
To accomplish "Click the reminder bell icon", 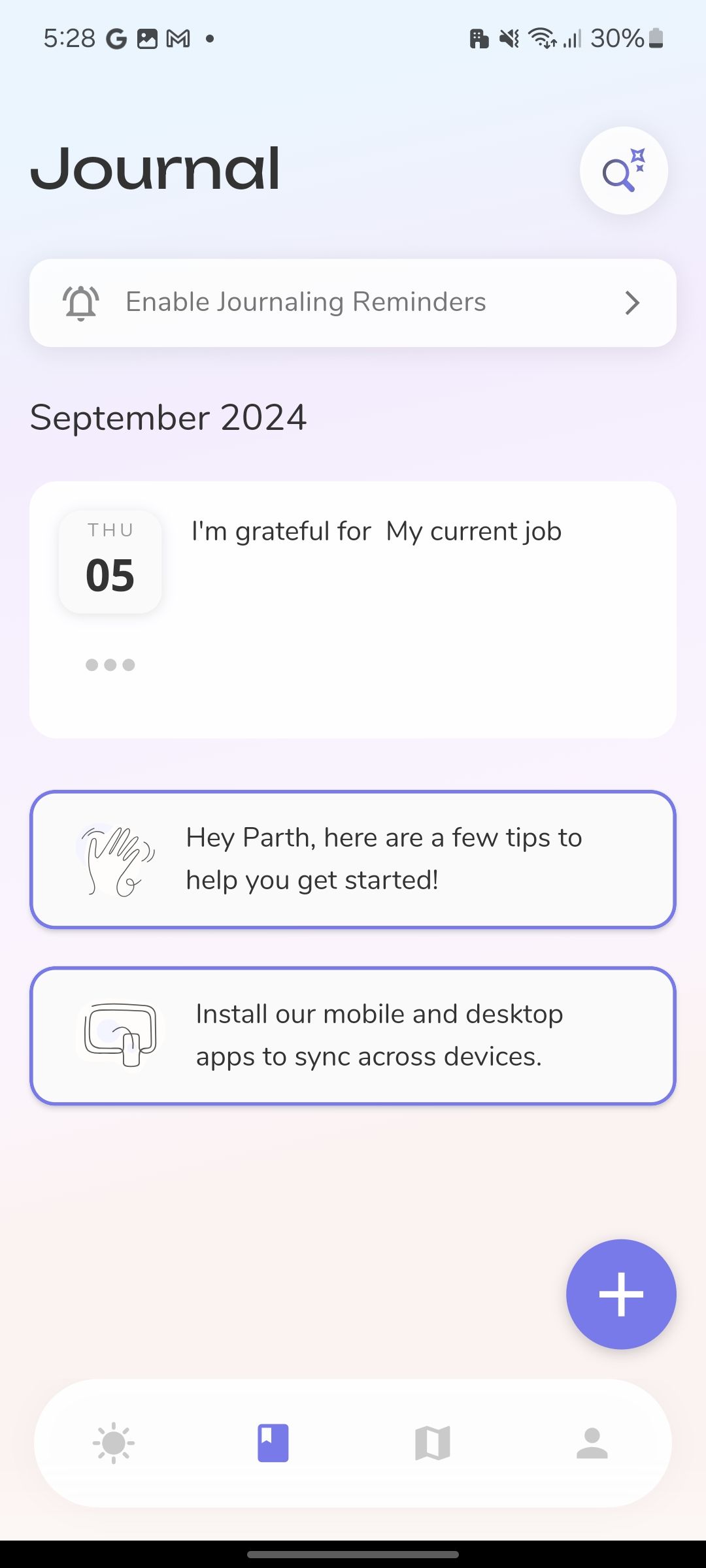I will (x=80, y=301).
